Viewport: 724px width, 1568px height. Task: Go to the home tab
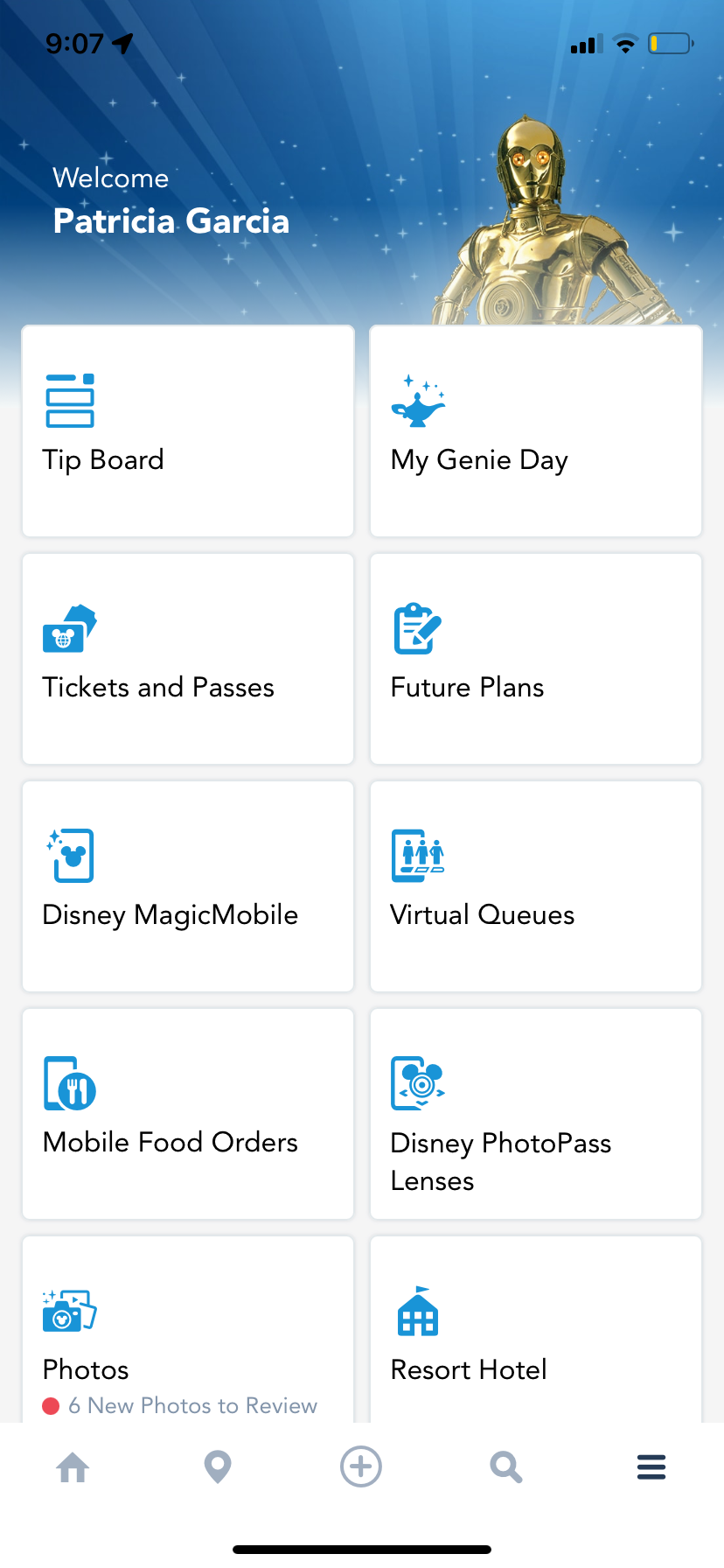[73, 1466]
